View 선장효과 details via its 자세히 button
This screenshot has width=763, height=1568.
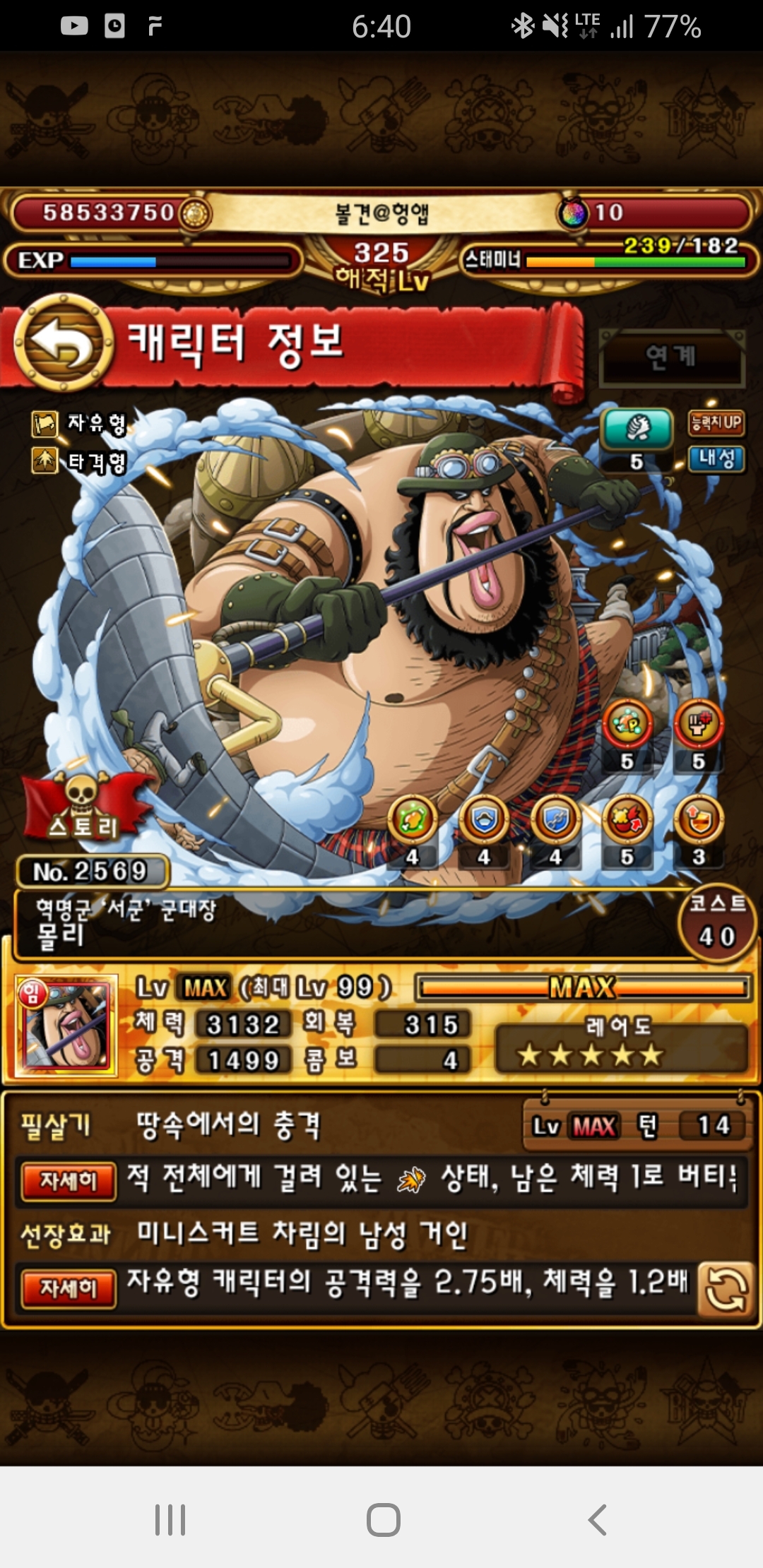tap(68, 1288)
